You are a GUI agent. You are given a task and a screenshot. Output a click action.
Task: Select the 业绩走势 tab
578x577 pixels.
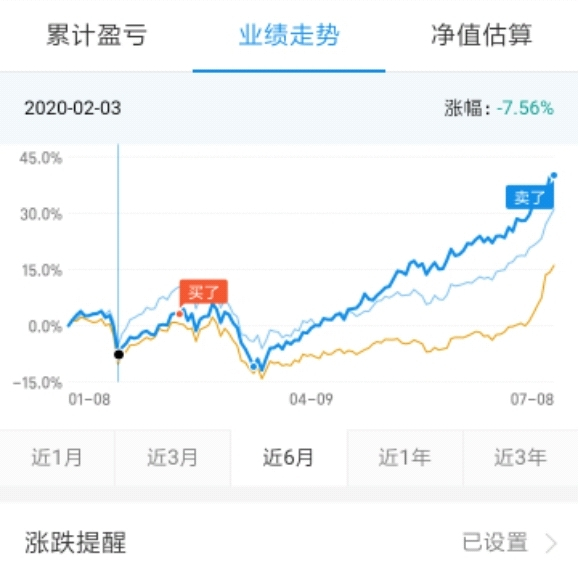[289, 35]
